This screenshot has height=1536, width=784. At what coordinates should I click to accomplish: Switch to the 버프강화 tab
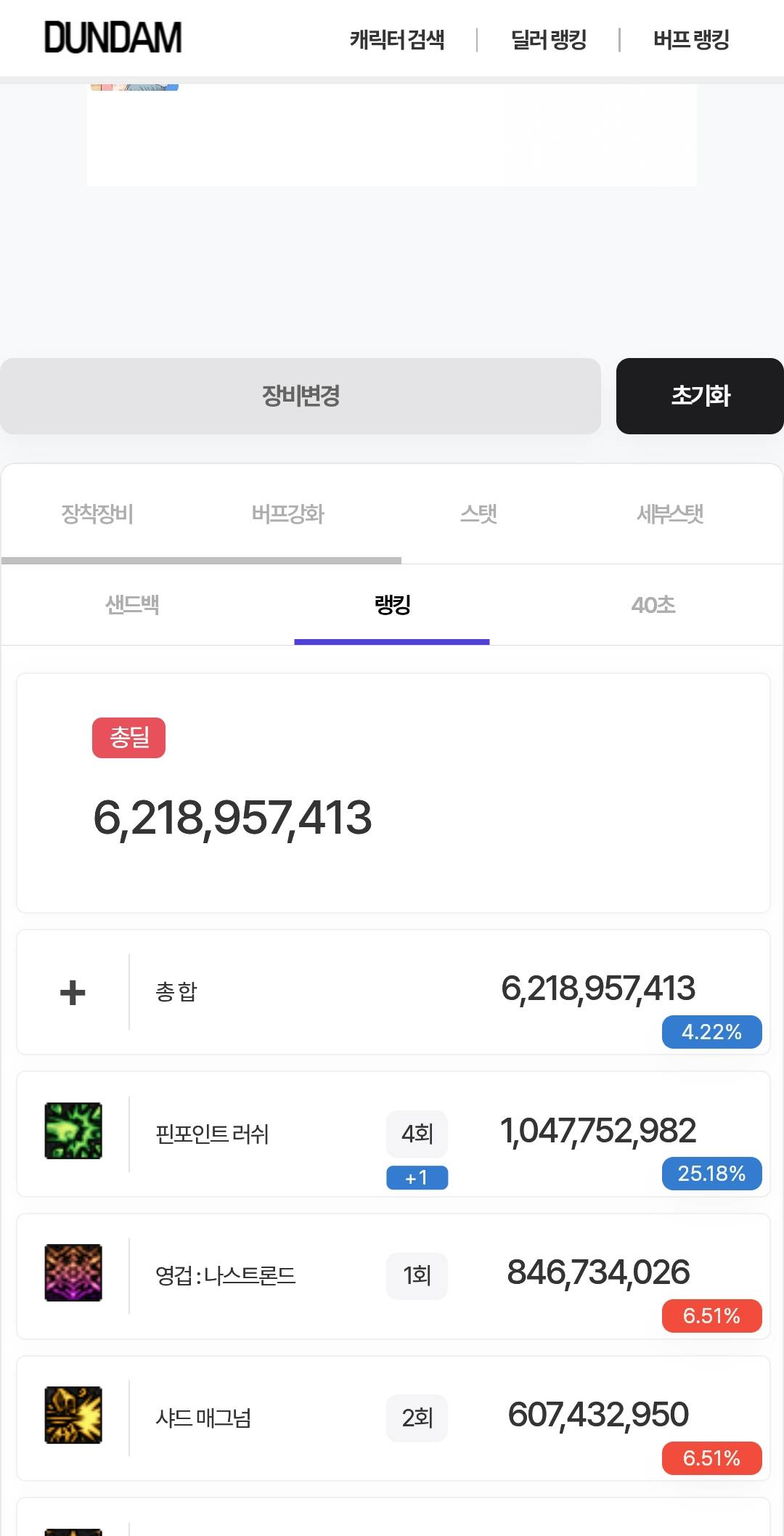tap(288, 514)
